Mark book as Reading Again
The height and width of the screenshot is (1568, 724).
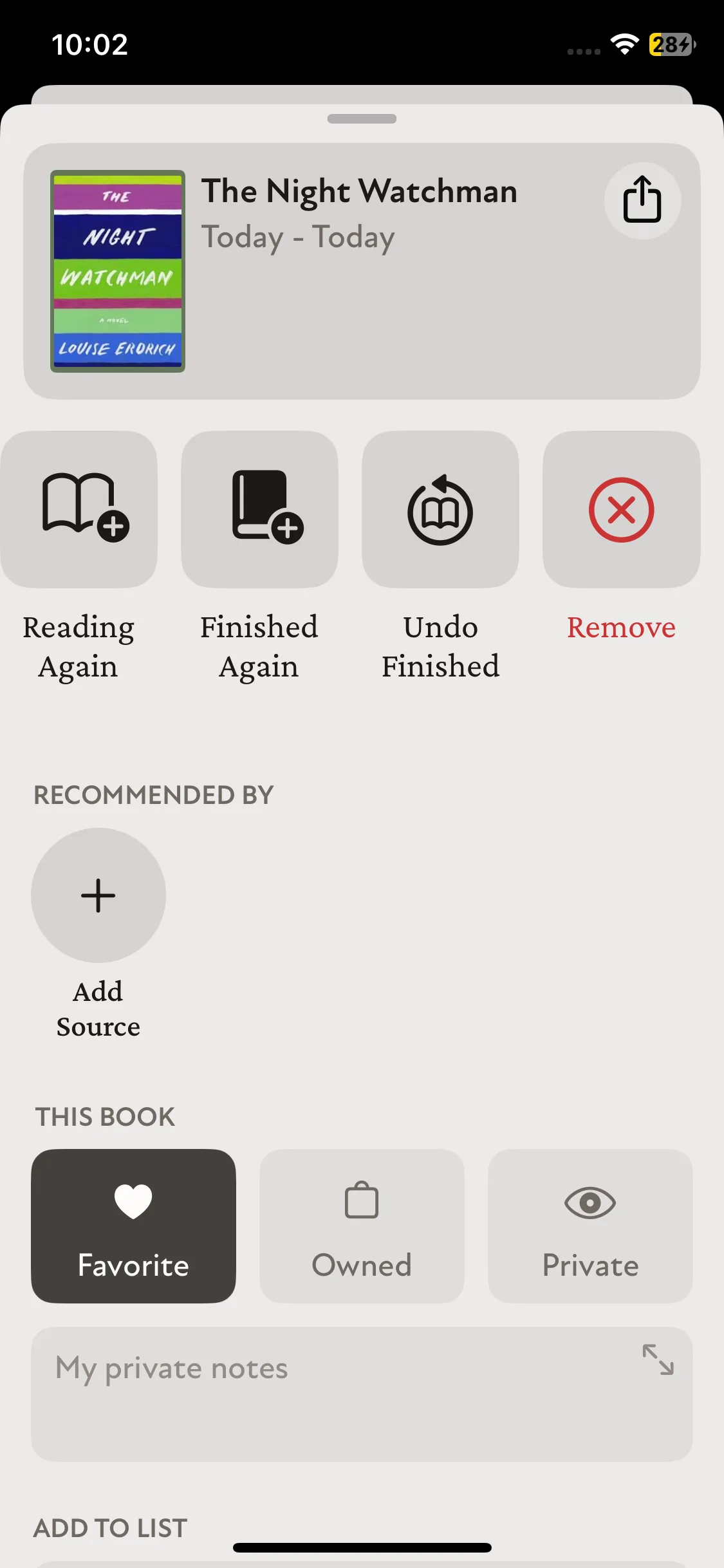pyautogui.click(x=79, y=509)
